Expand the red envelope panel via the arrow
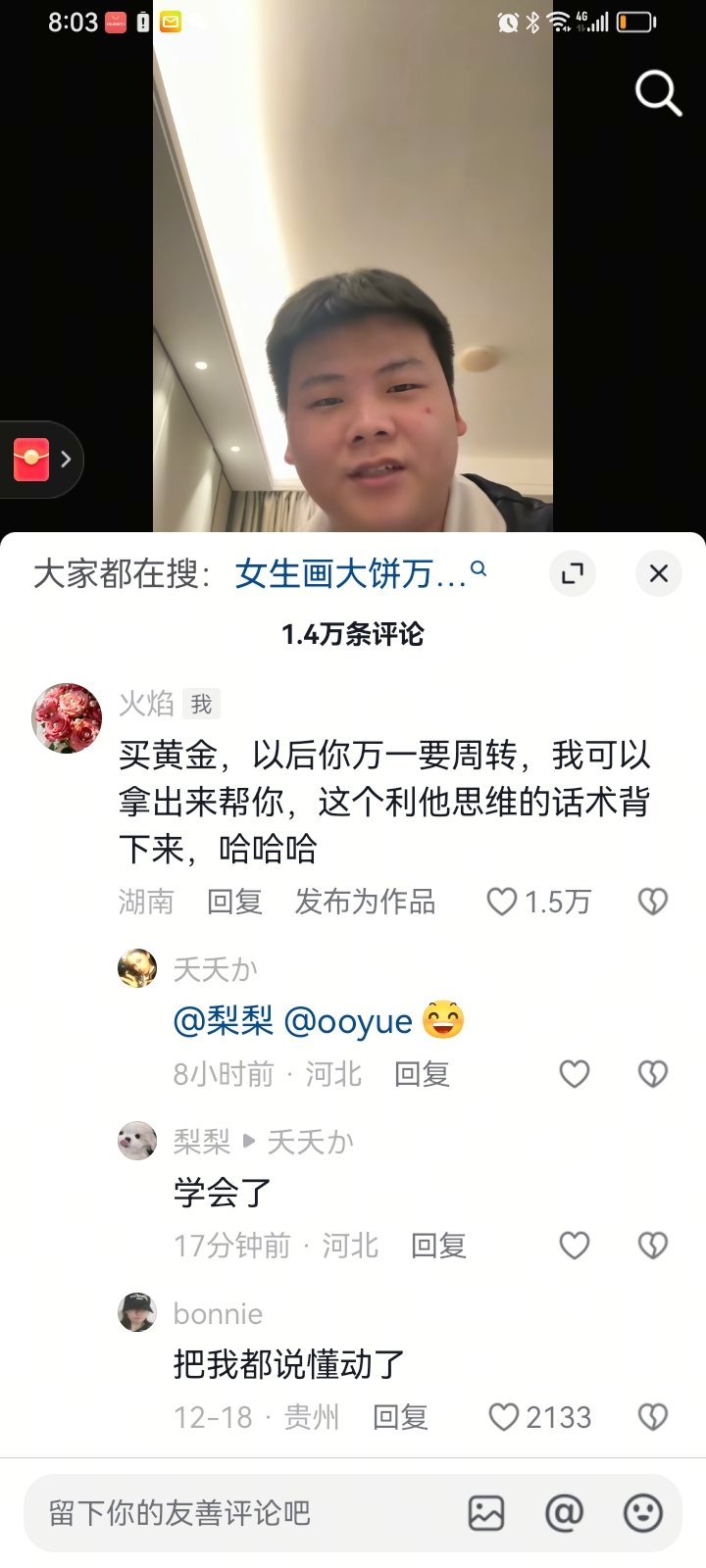Screen dimensions: 706x1568 (66, 459)
